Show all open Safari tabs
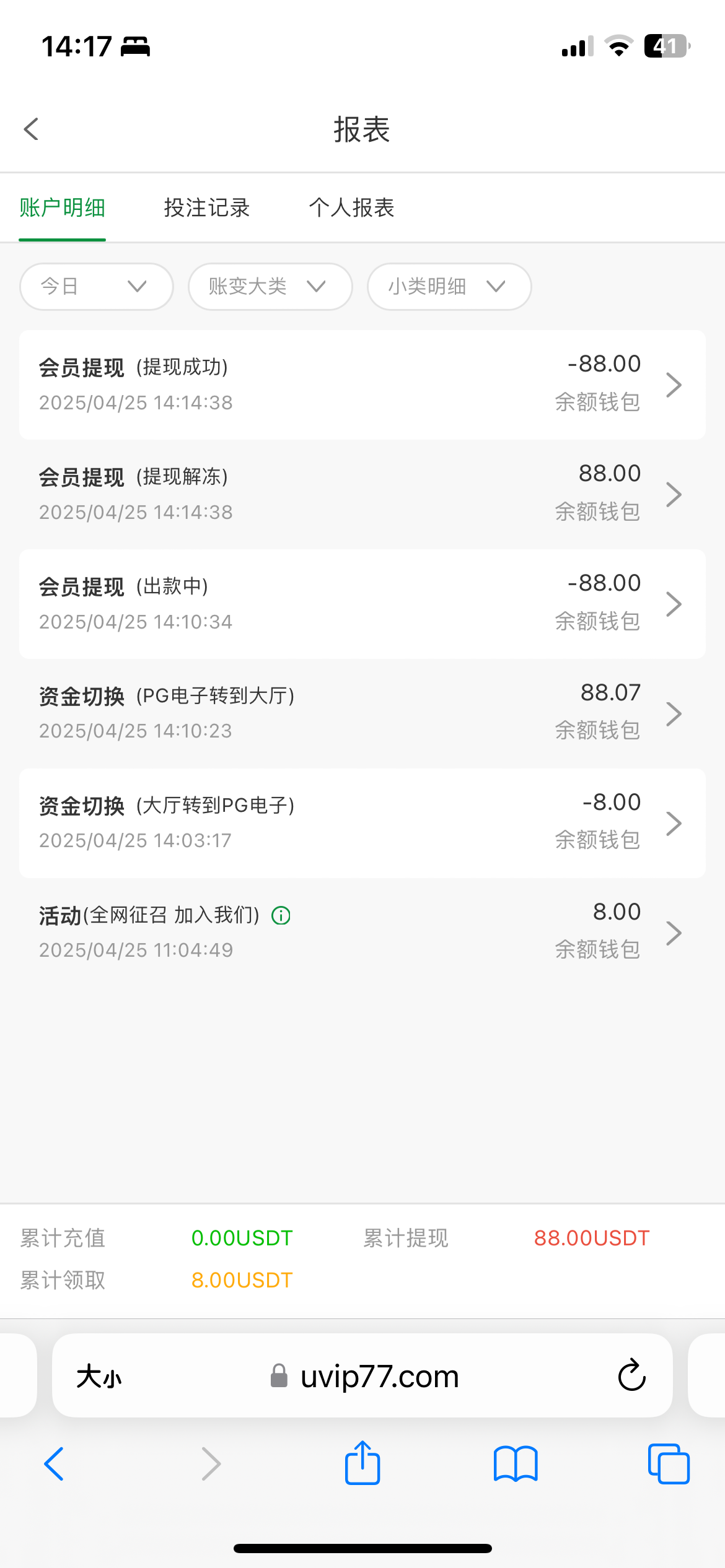Viewport: 725px width, 1568px height. pos(669,1464)
